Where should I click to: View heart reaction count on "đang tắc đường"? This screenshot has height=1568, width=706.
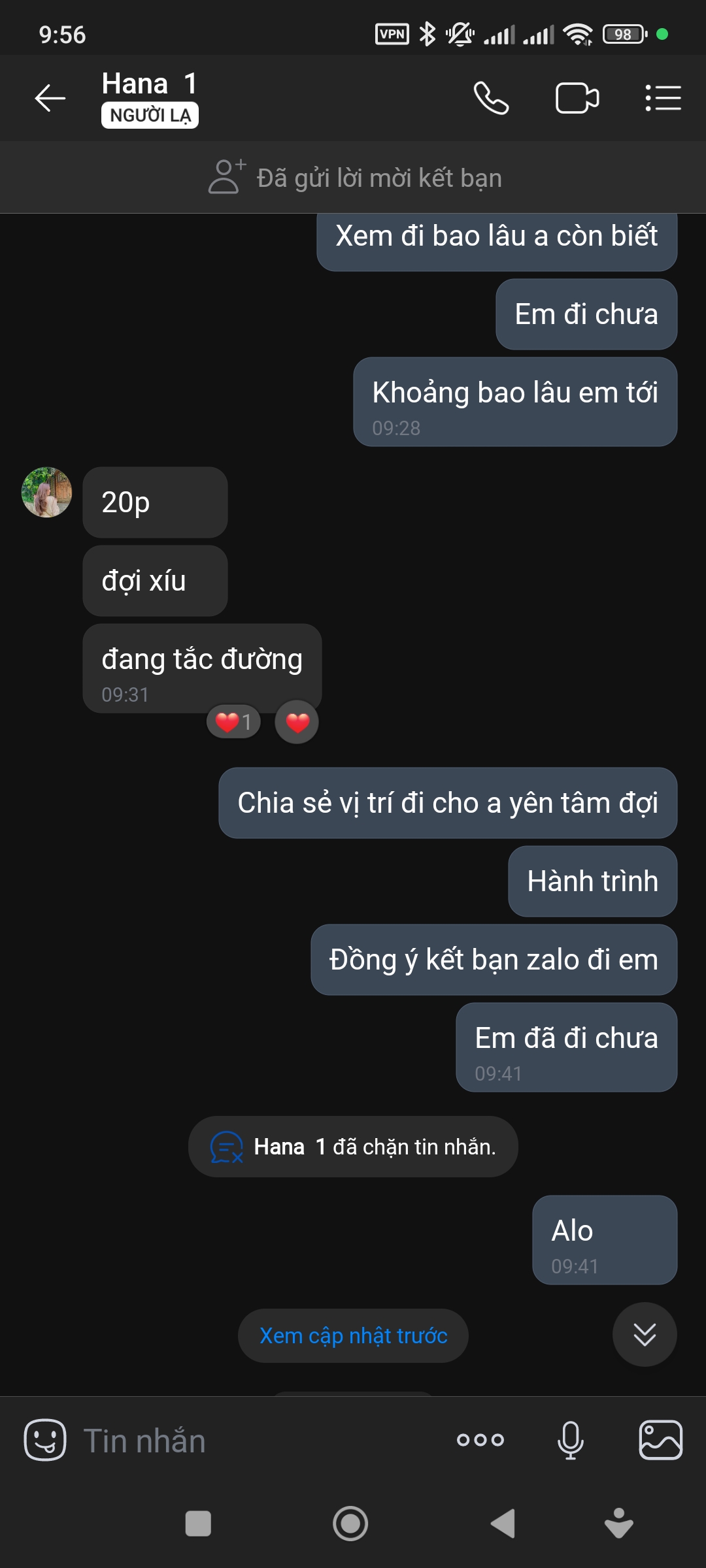[x=233, y=723]
